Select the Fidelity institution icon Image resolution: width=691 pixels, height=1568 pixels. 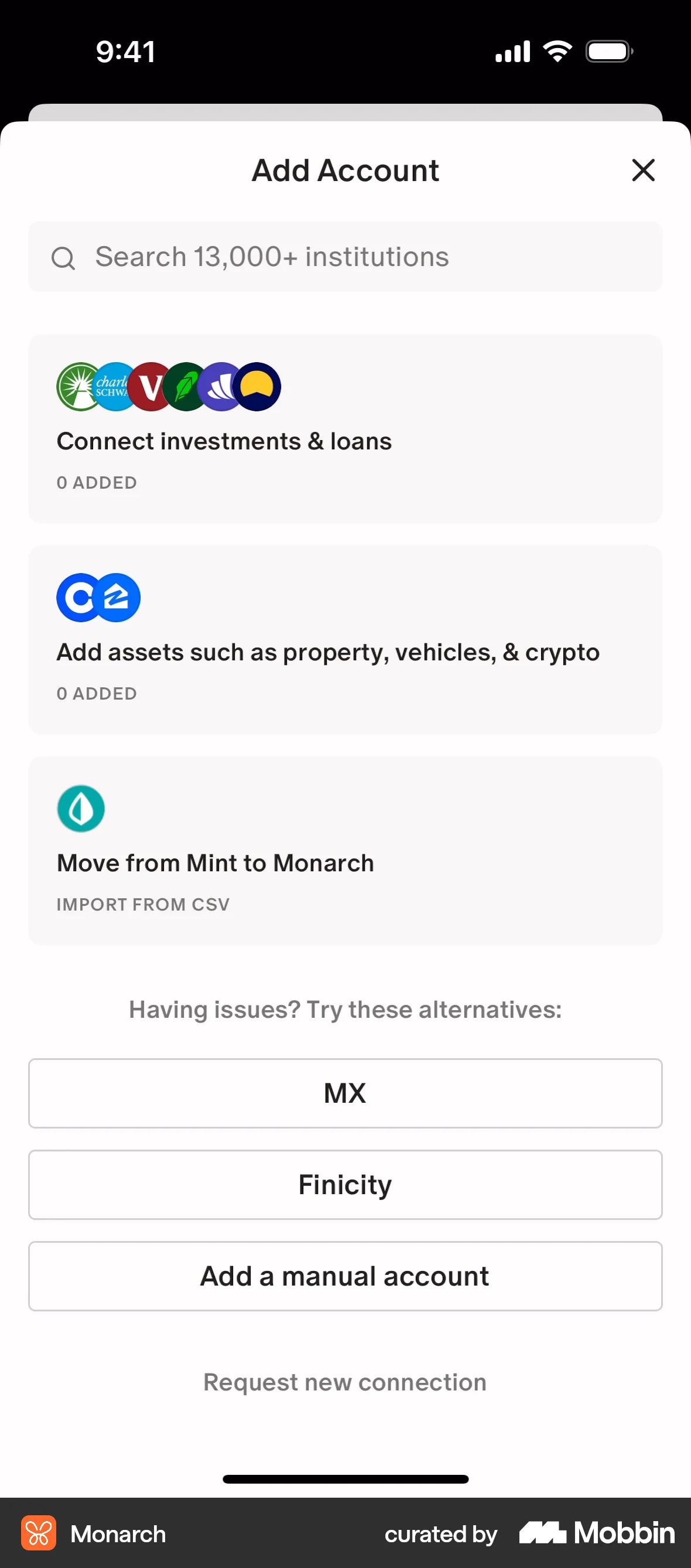(x=78, y=387)
